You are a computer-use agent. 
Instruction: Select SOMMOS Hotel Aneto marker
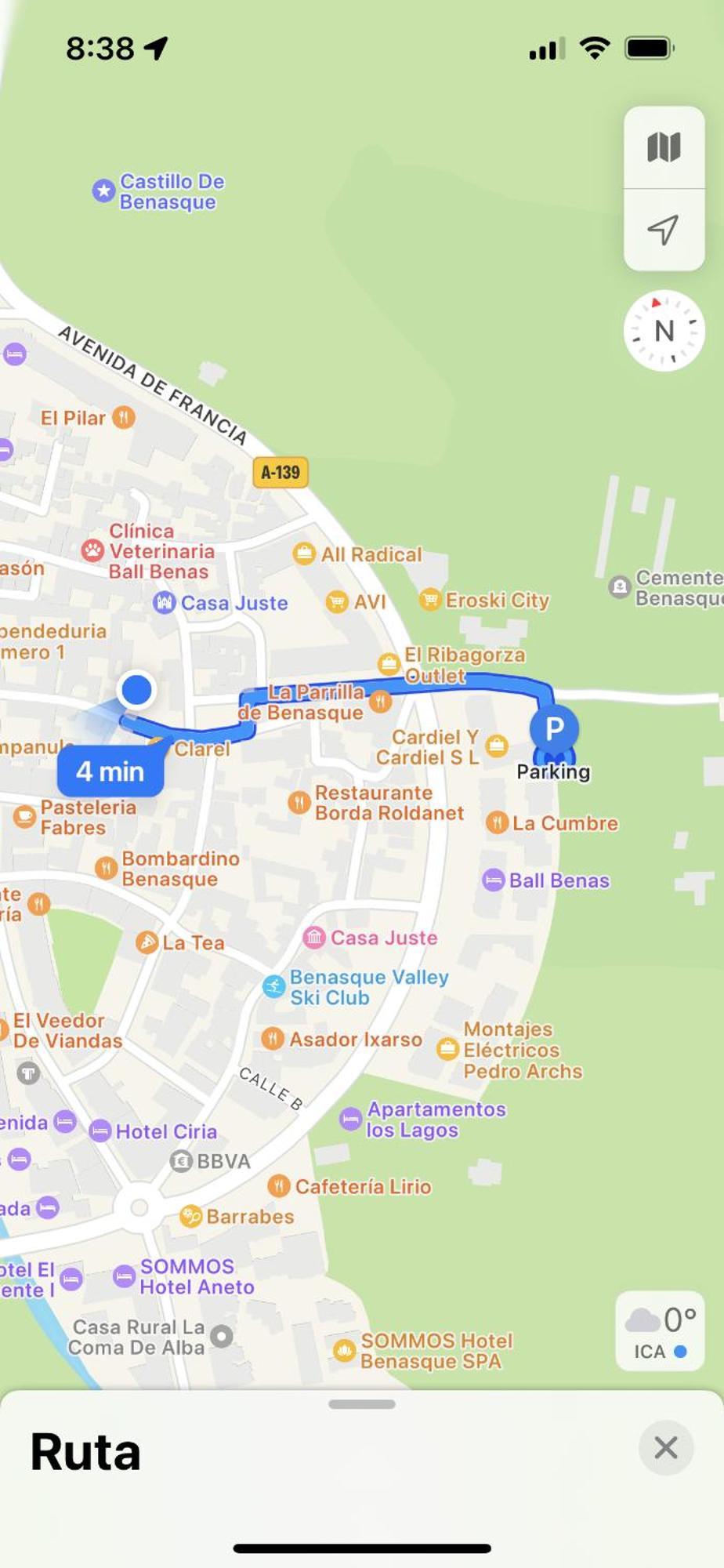[124, 1276]
